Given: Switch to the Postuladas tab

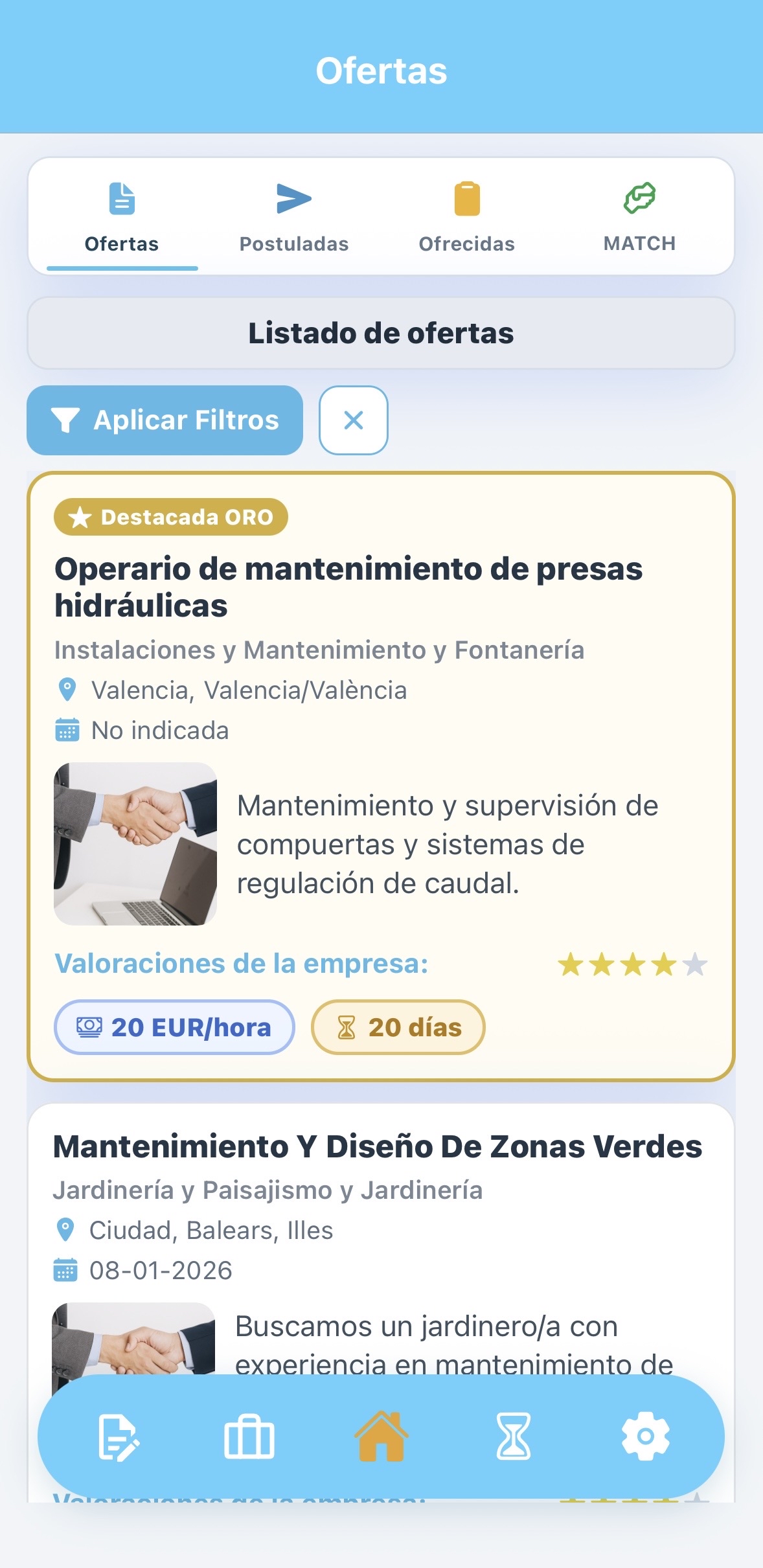Looking at the screenshot, I should (x=294, y=217).
